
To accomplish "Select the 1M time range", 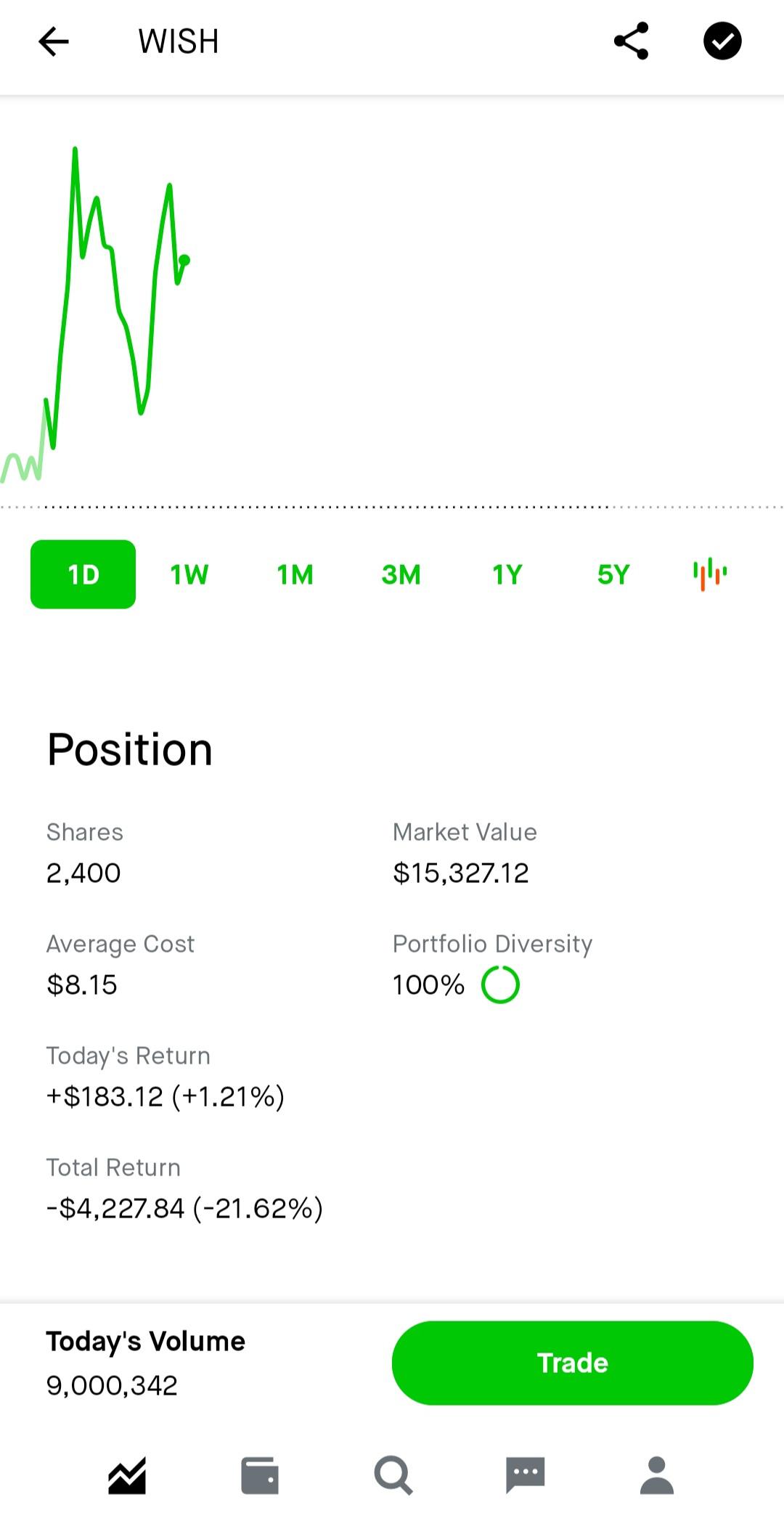I will (294, 574).
